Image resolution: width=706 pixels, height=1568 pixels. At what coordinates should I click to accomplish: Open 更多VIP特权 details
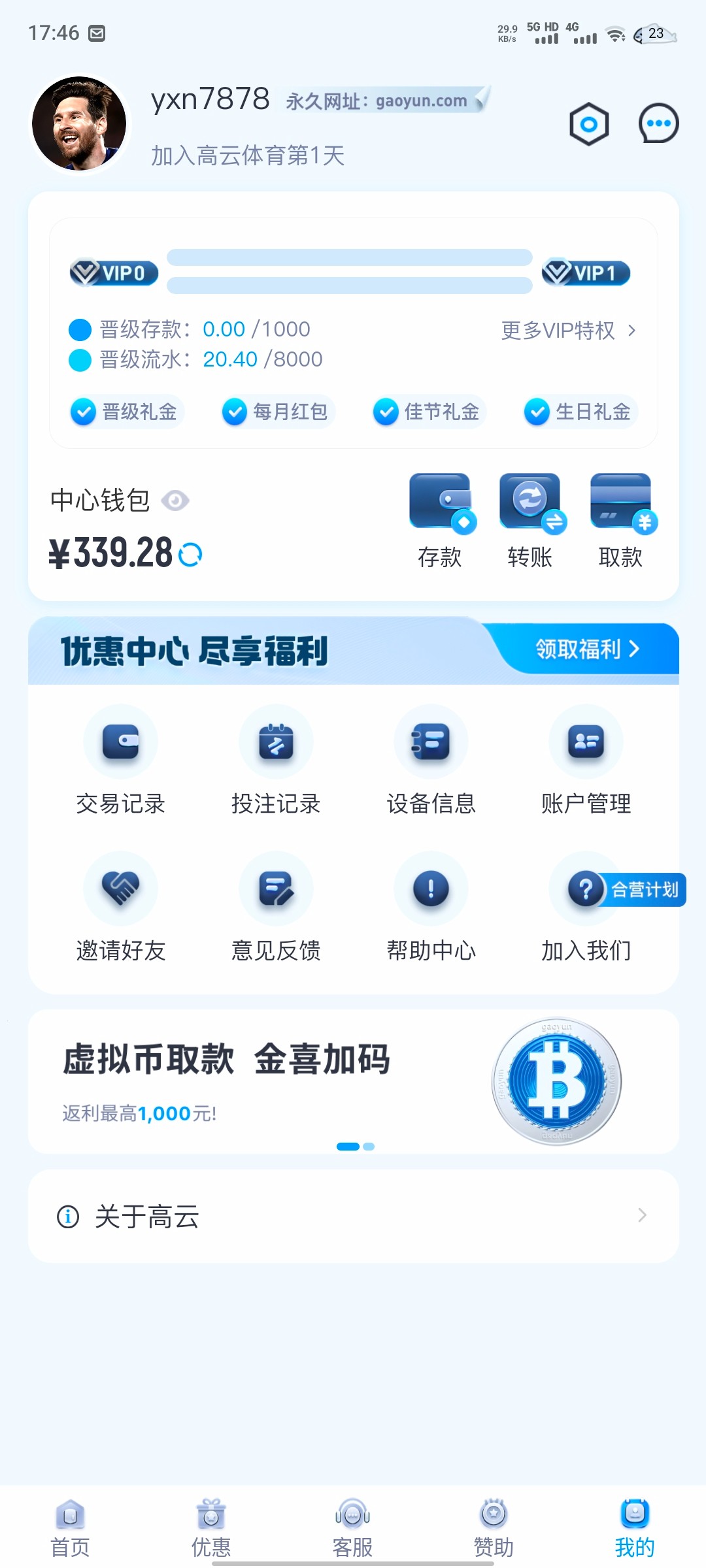[567, 331]
